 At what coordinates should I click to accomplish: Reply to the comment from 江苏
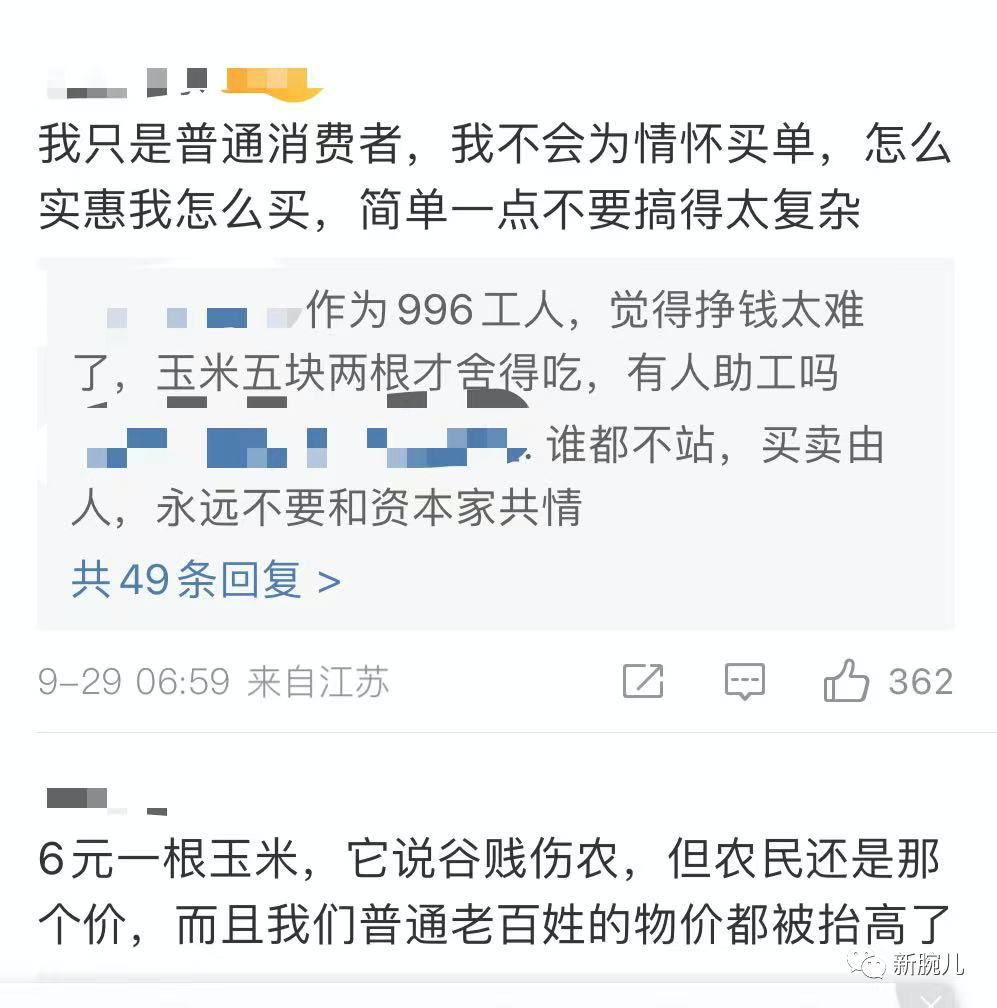pyautogui.click(x=744, y=682)
